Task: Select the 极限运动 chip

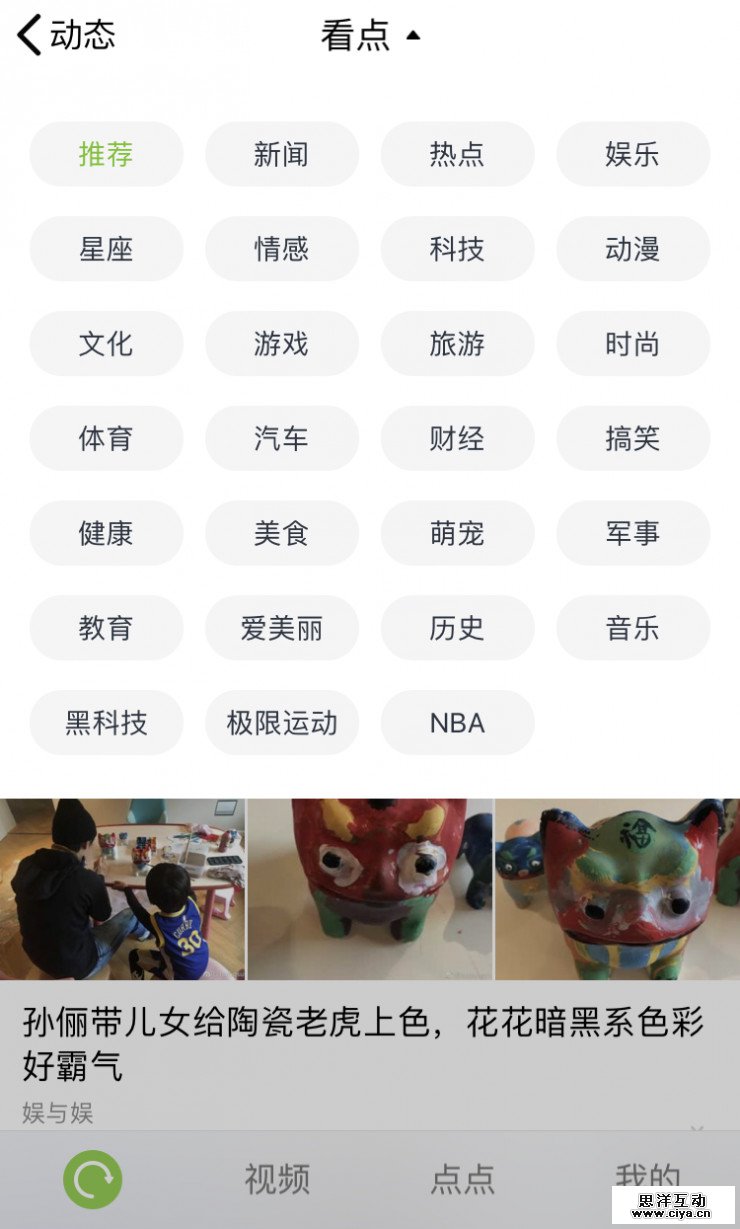Action: [281, 722]
